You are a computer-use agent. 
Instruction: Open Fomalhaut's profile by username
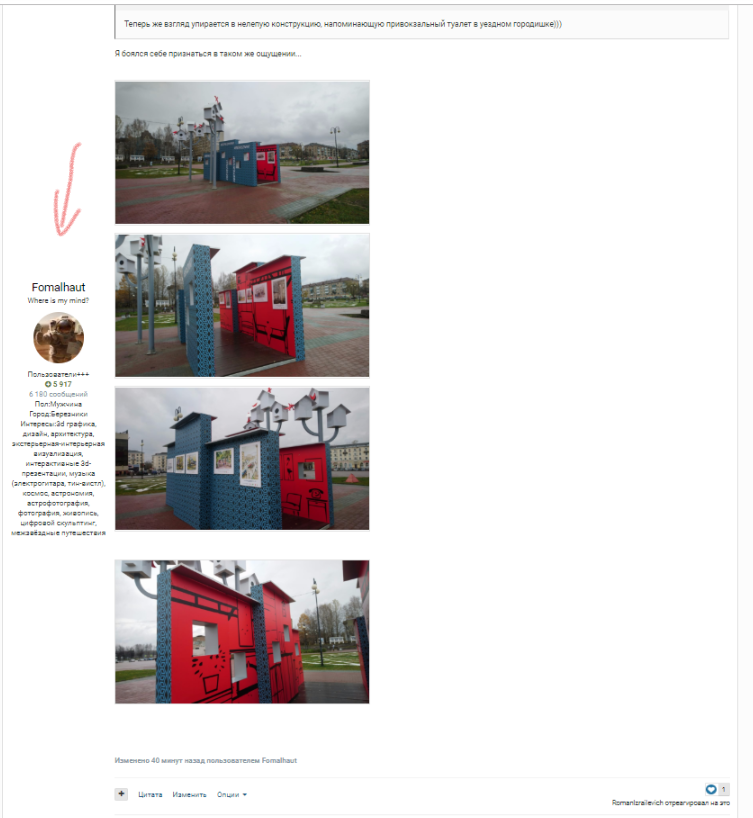58,287
